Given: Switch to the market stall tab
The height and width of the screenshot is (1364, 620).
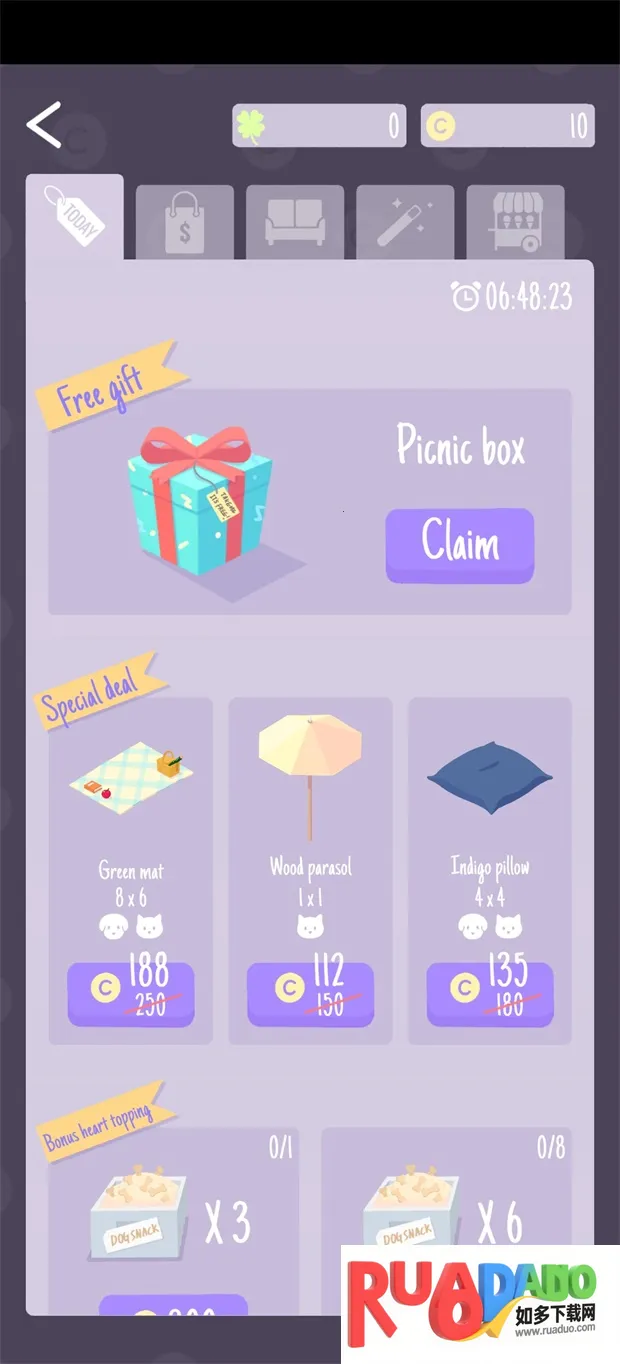Looking at the screenshot, I should point(514,222).
